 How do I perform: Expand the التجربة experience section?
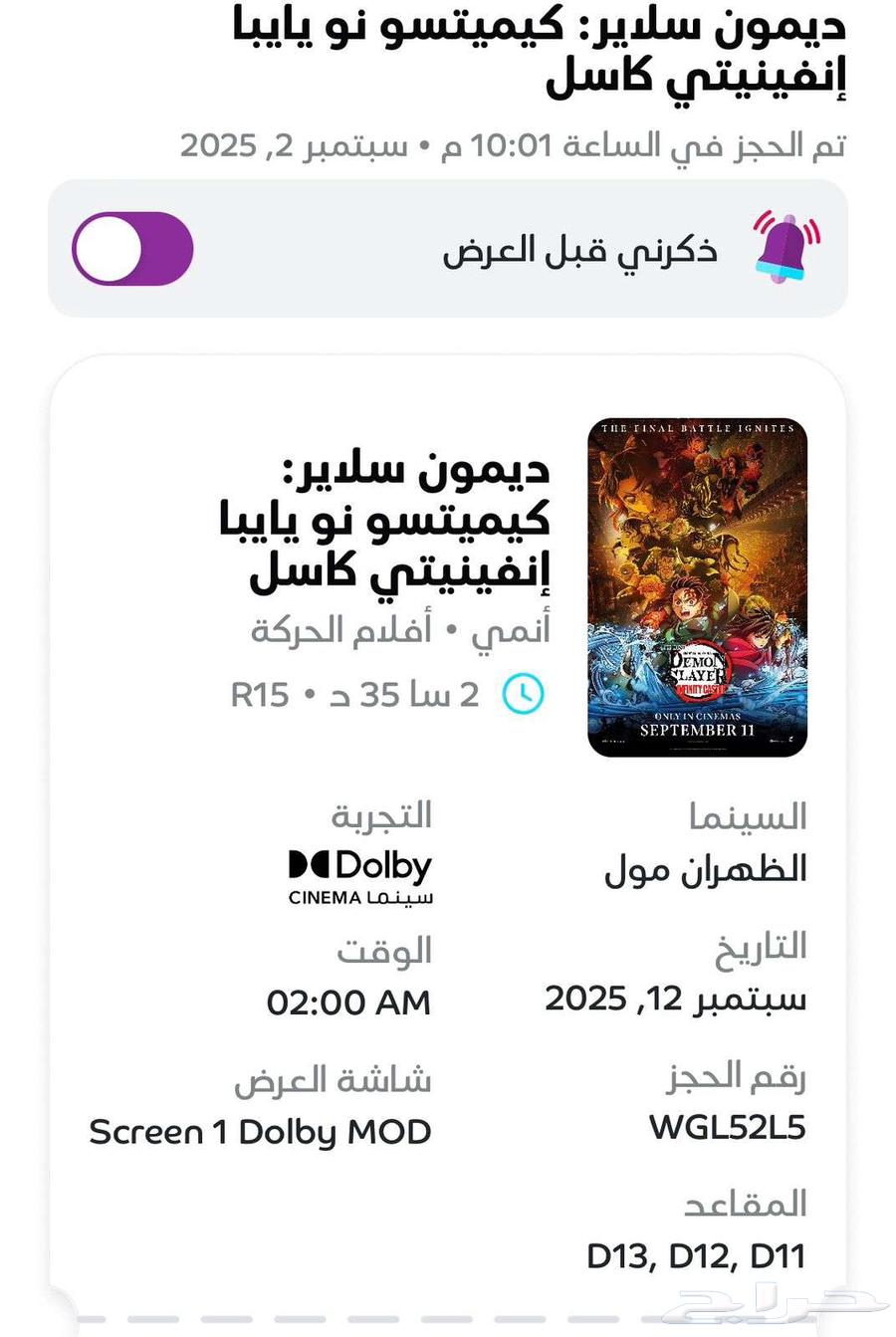[x=382, y=815]
